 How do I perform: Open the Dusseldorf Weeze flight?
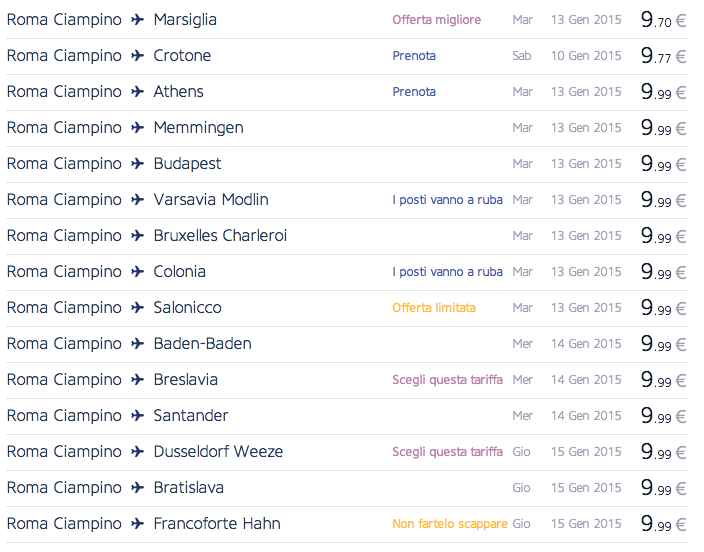(x=218, y=452)
